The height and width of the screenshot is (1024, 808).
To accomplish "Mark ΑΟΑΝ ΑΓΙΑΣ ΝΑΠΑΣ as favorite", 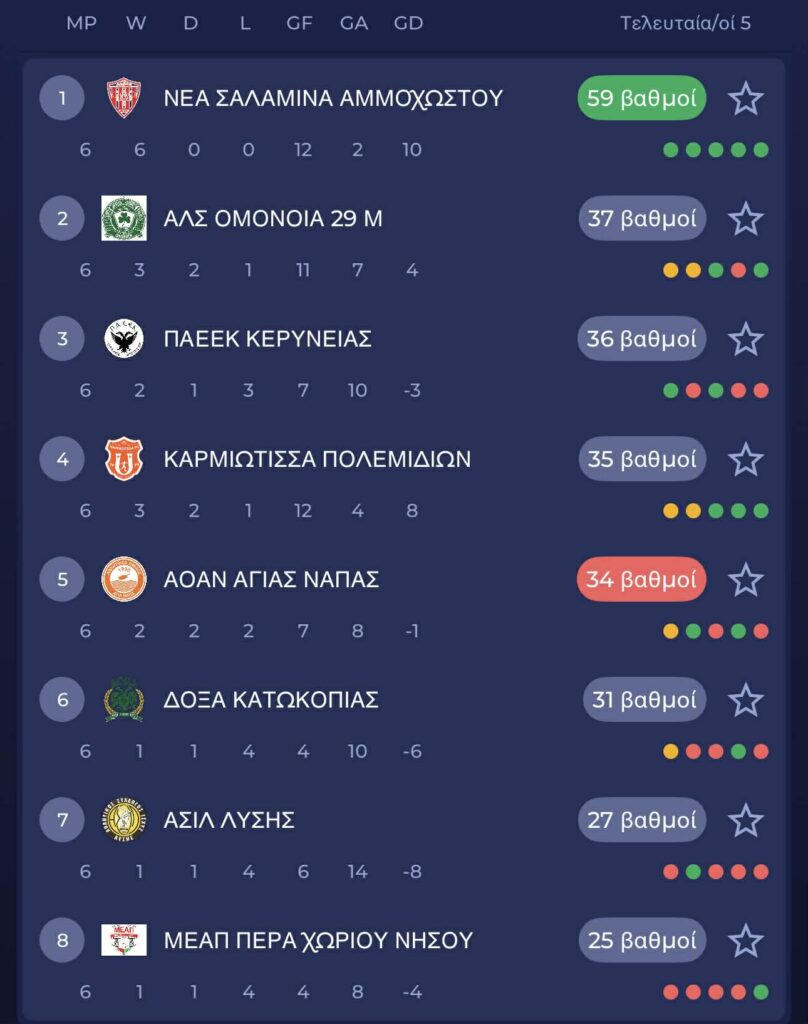I will pyautogui.click(x=745, y=580).
